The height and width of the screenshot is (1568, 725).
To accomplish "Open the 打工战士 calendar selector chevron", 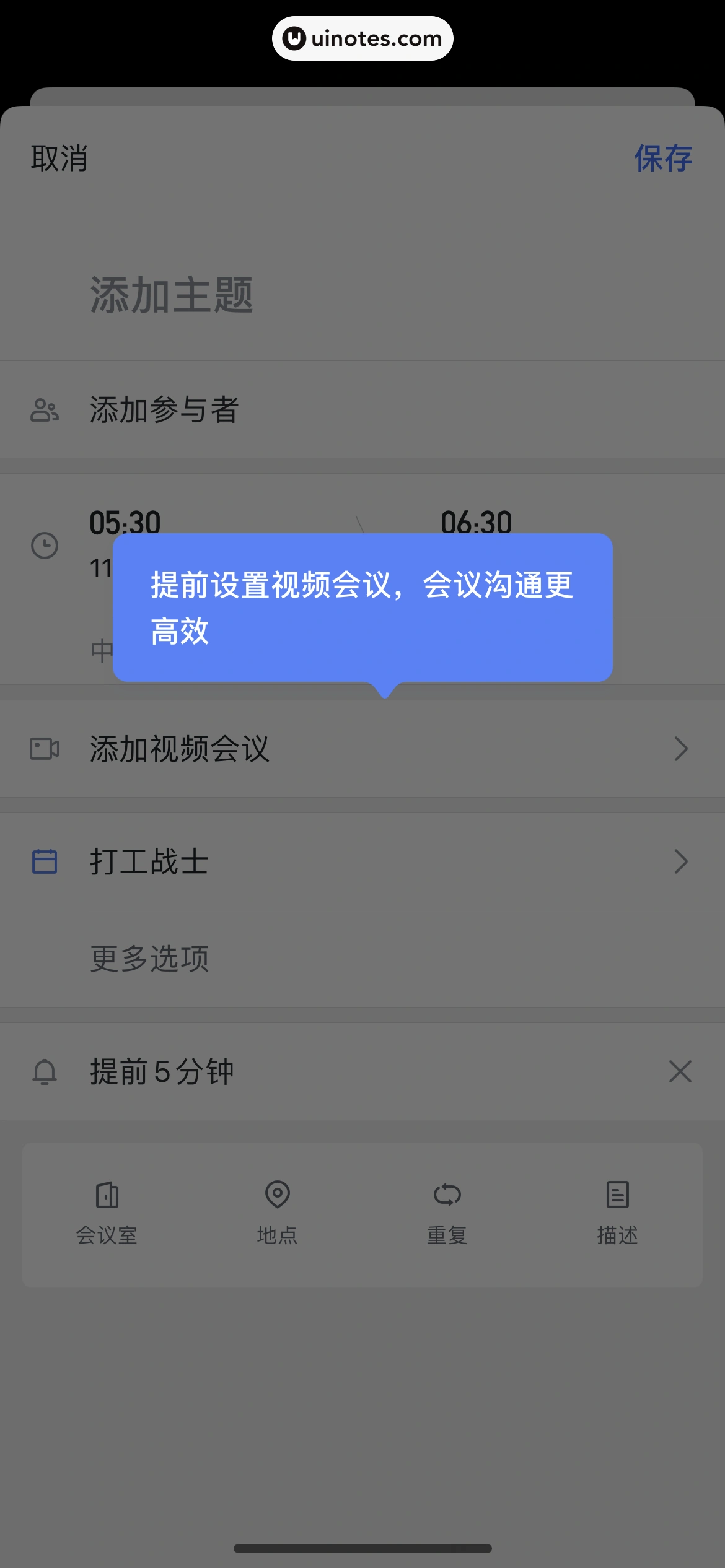I will pos(680,861).
